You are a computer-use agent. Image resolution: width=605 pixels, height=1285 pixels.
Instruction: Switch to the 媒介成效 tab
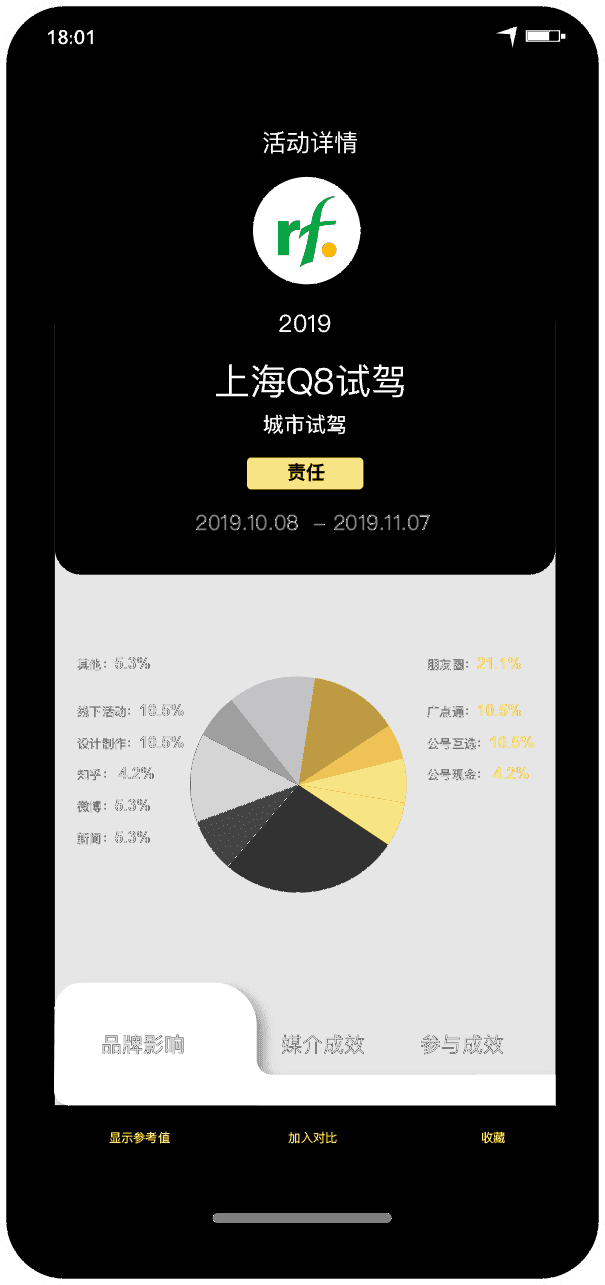(x=323, y=1045)
